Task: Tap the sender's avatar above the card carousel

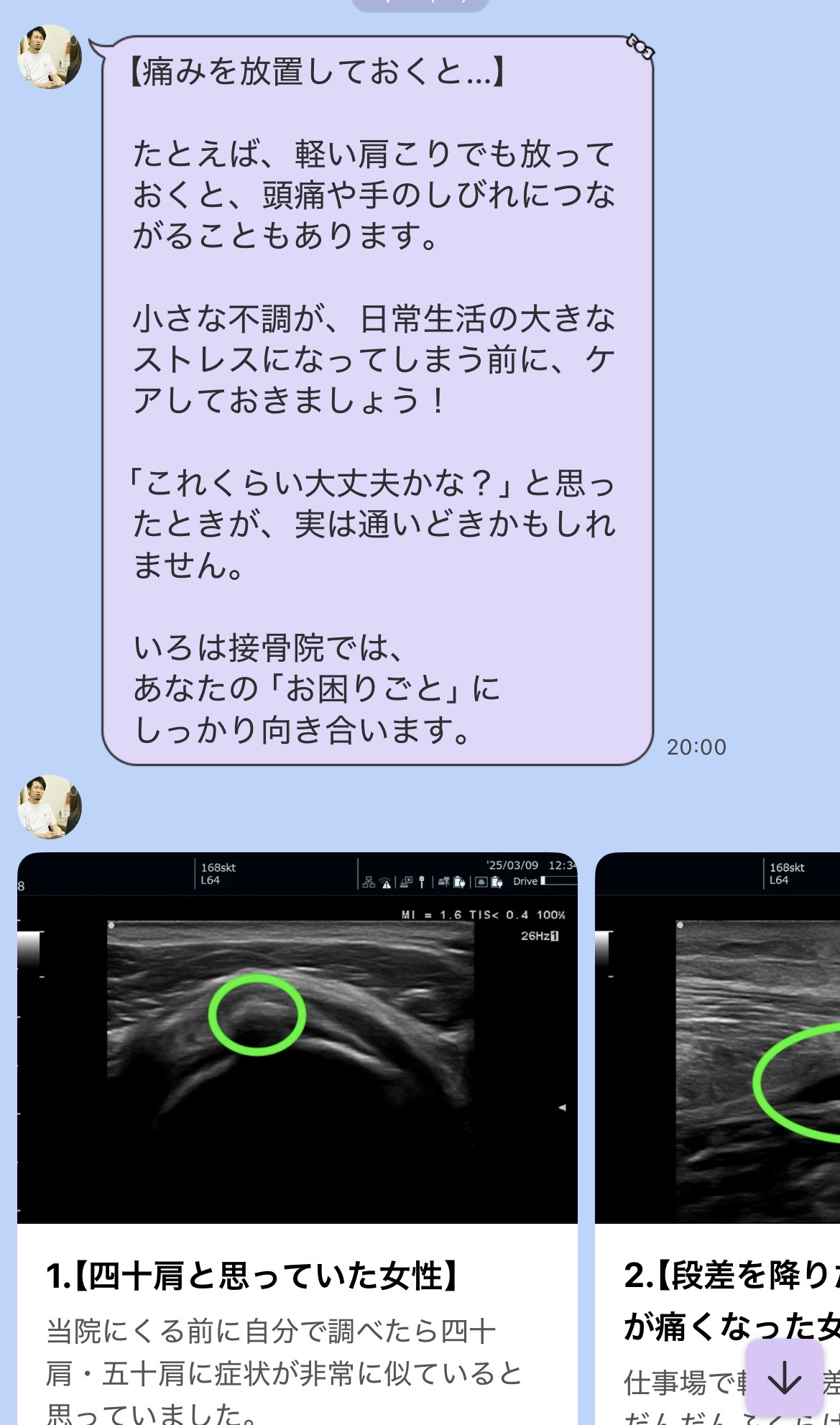Action: tap(50, 807)
